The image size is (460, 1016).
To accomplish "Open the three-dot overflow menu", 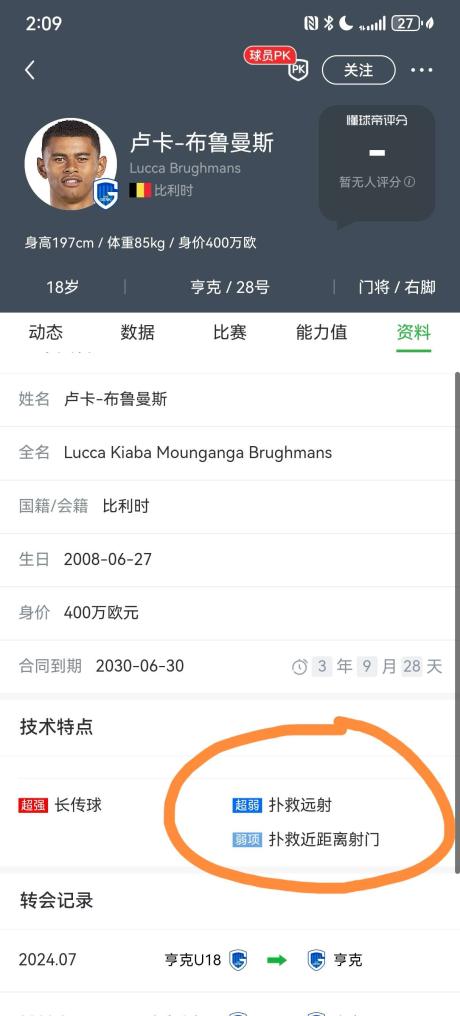I will (x=422, y=70).
